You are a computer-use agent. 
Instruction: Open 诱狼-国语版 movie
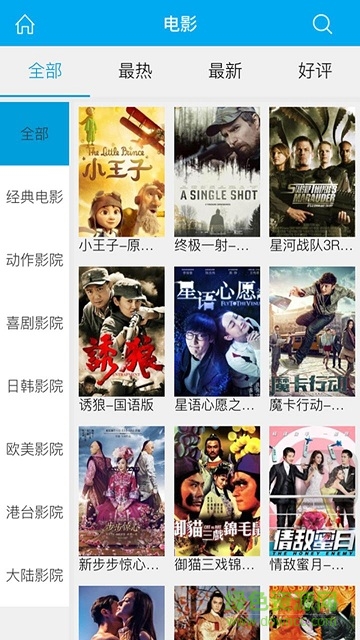pyautogui.click(x=122, y=331)
